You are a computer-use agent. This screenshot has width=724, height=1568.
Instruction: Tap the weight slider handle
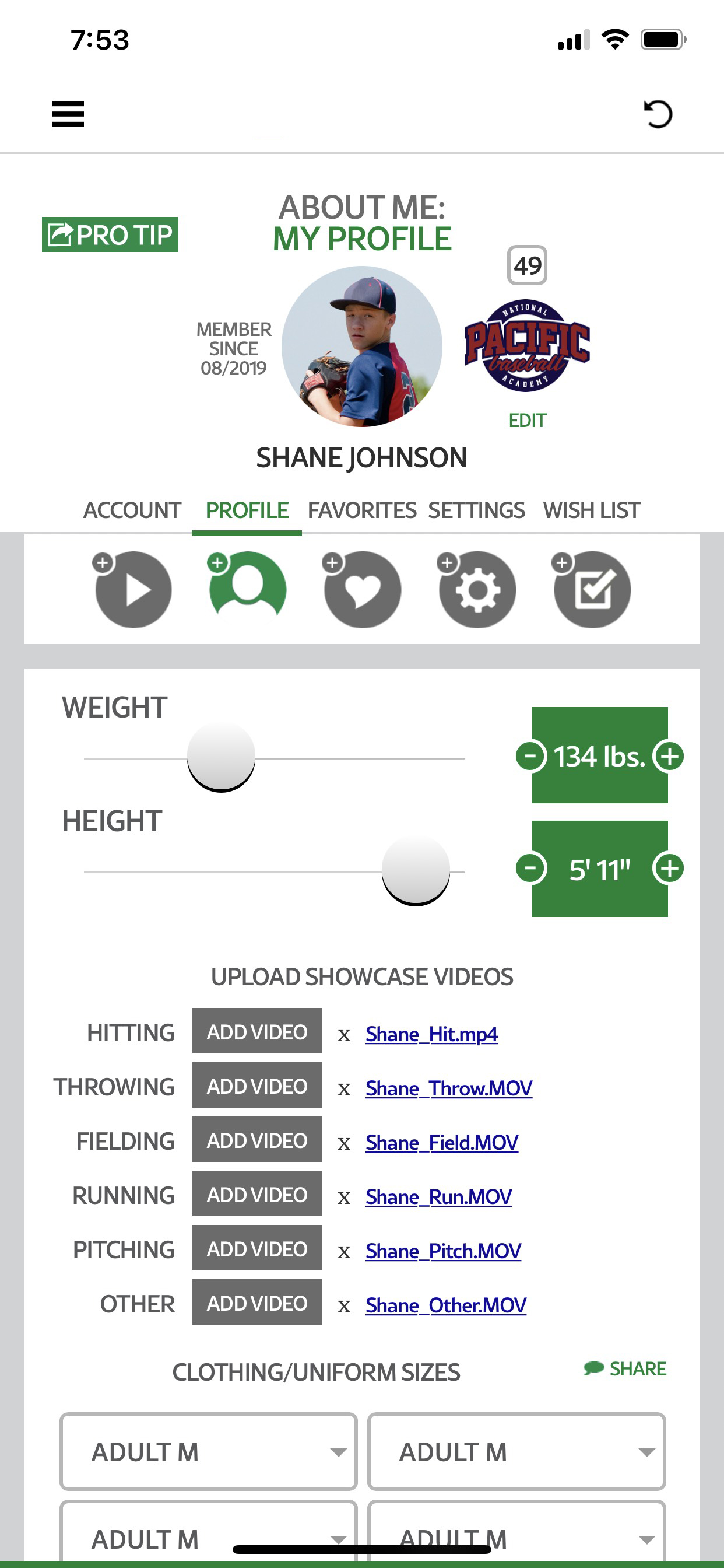(x=221, y=756)
